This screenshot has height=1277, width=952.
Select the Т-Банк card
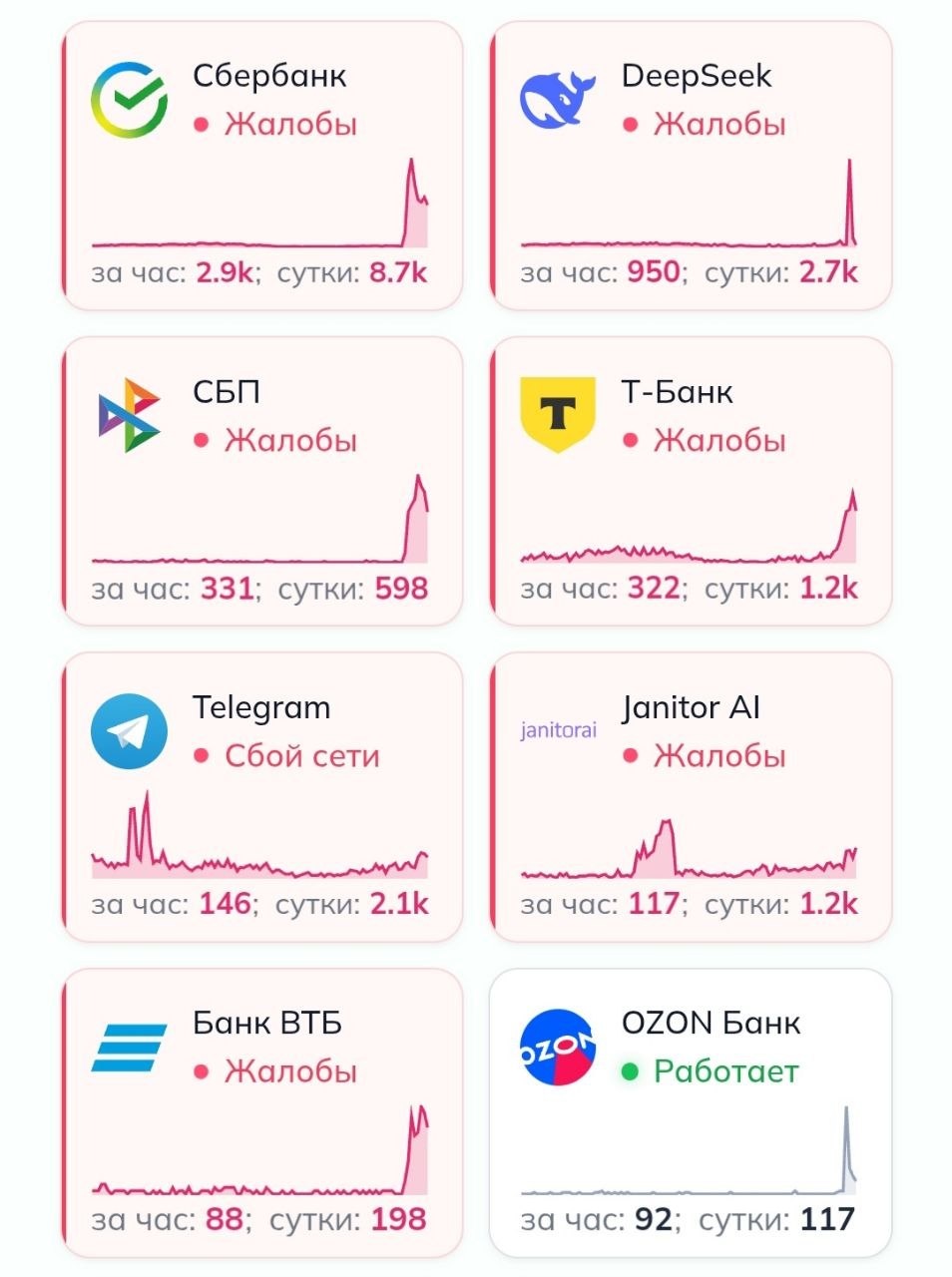click(691, 481)
